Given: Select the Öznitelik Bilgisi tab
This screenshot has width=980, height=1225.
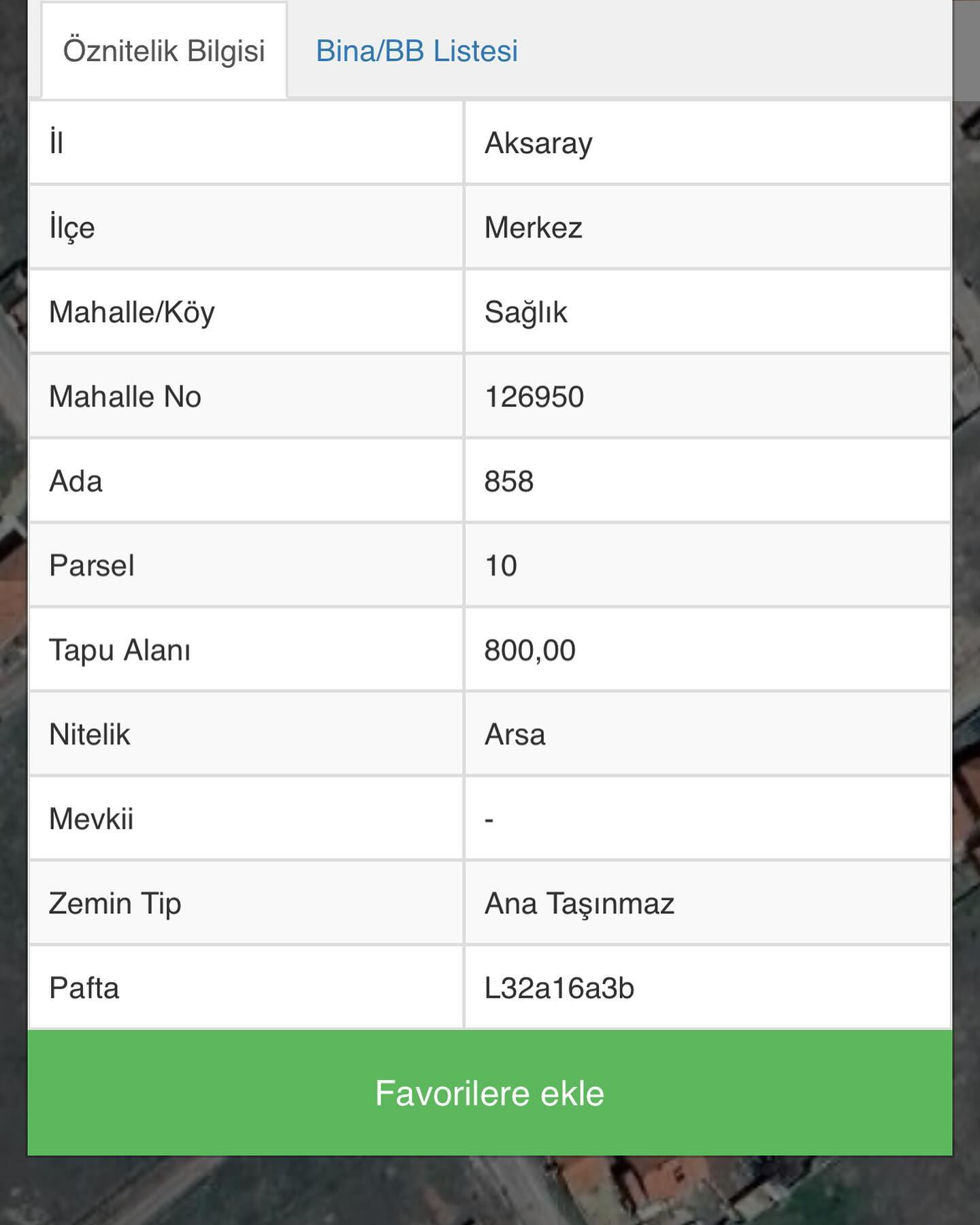Looking at the screenshot, I should tap(164, 51).
